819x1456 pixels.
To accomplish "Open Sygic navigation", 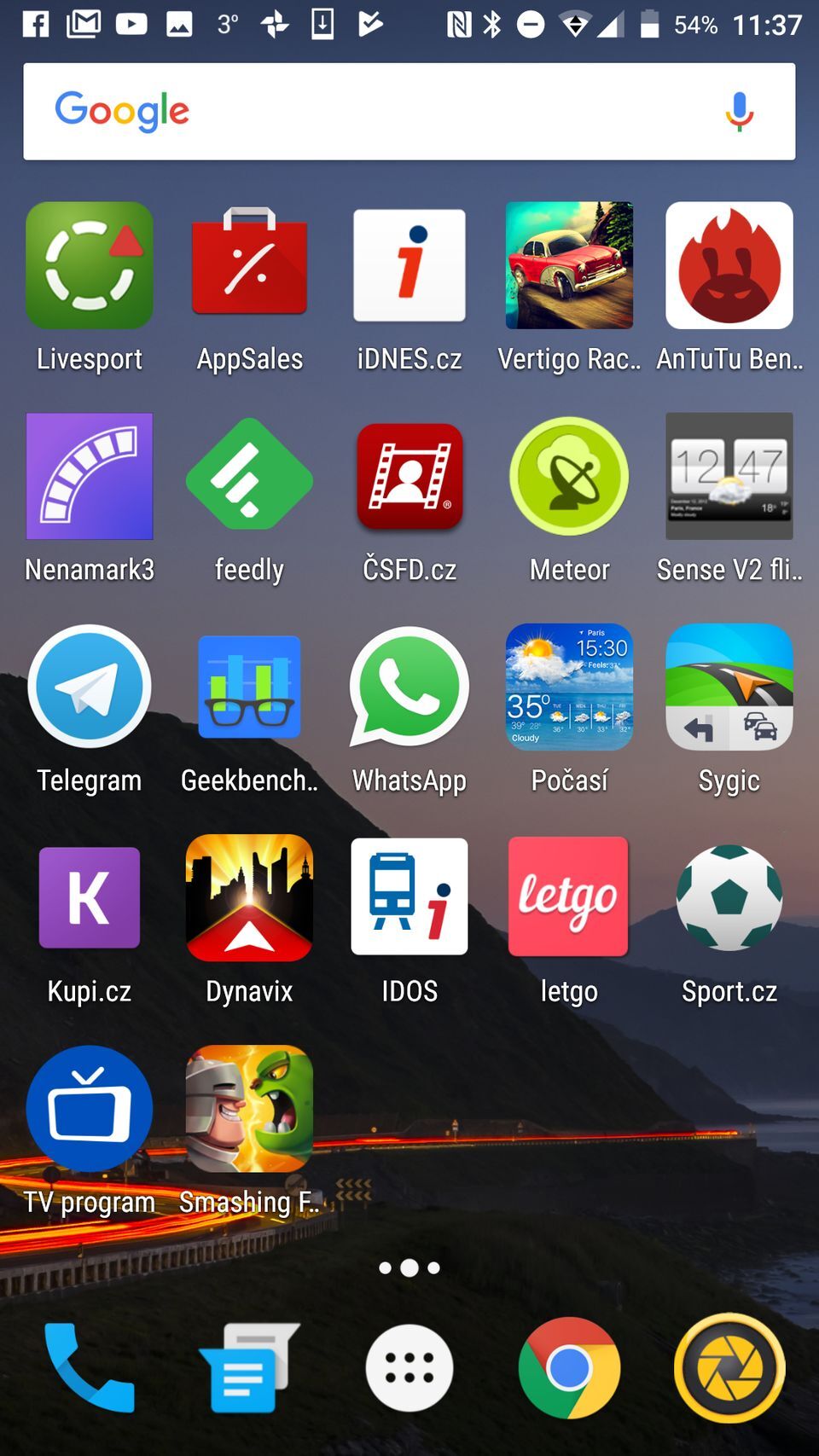I will coord(729,687).
